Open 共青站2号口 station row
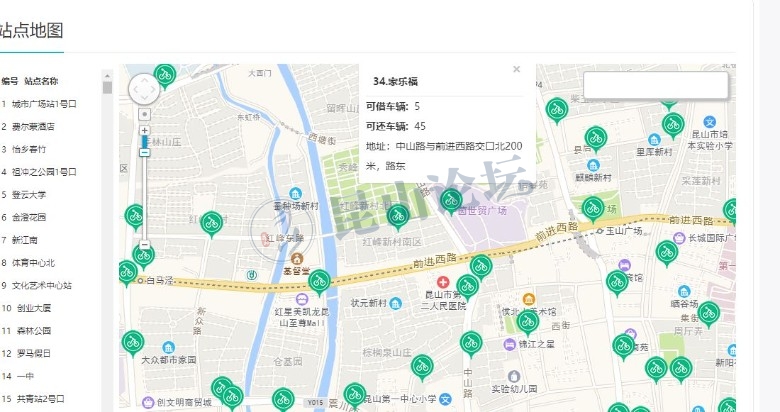Image resolution: width=780 pixels, height=412 pixels. (40, 398)
